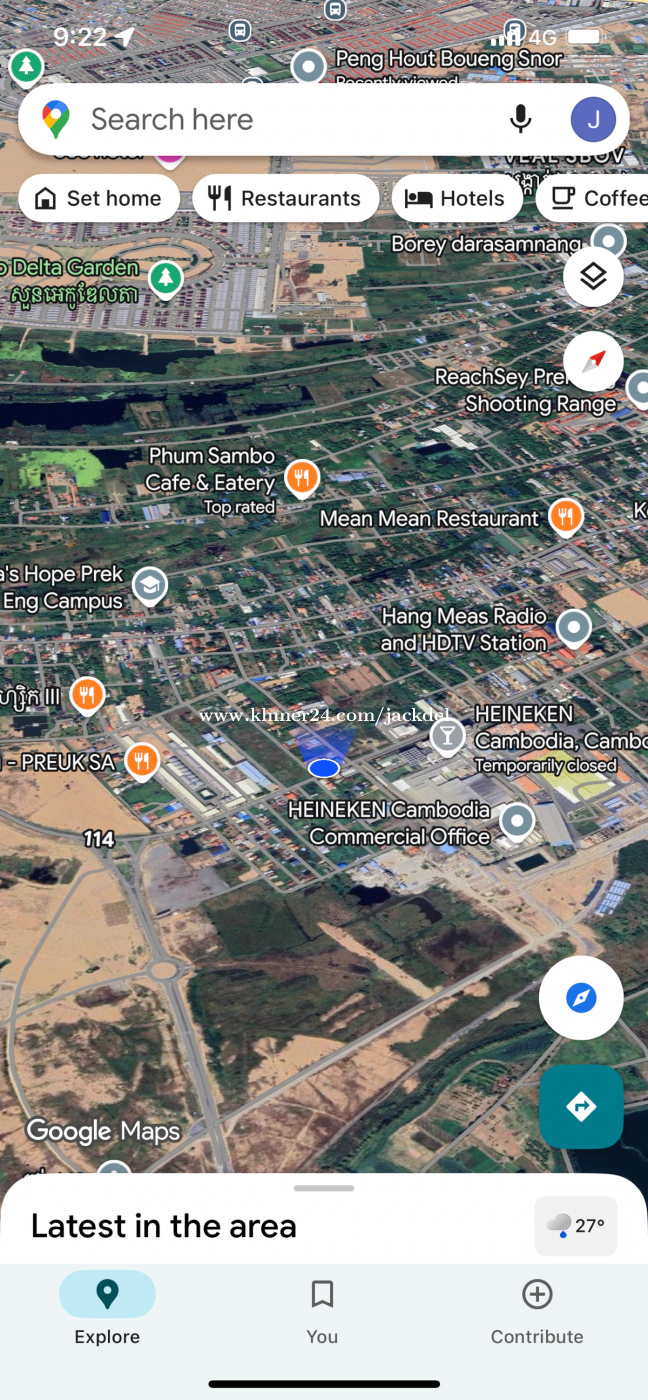The image size is (648, 1400).
Task: Tap the Set home chip
Action: click(99, 198)
